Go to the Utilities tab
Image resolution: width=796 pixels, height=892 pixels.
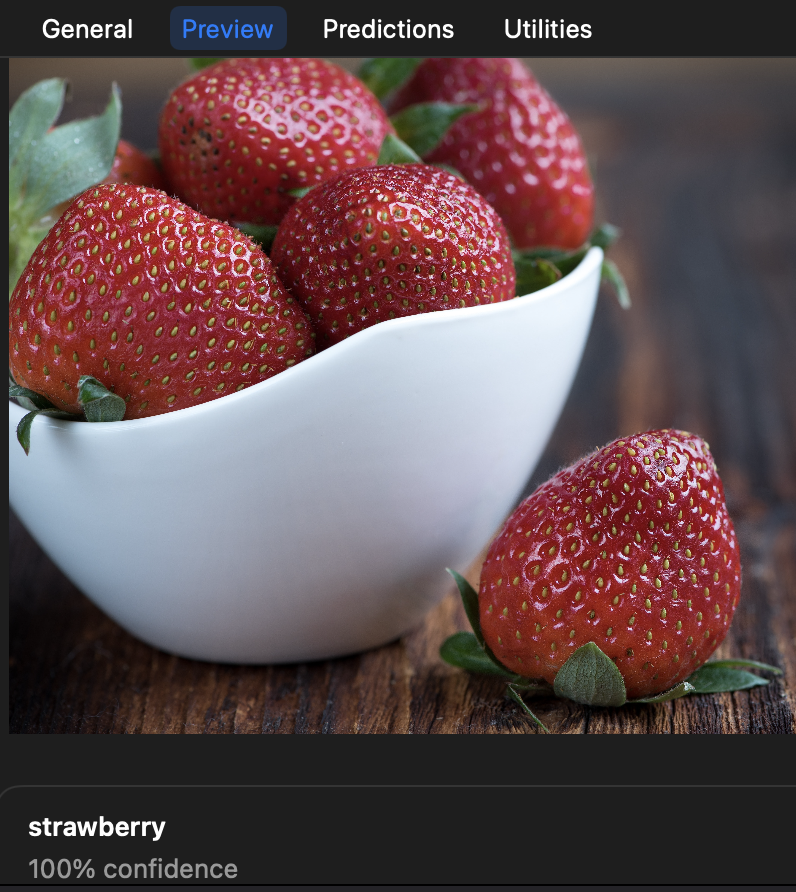click(547, 29)
